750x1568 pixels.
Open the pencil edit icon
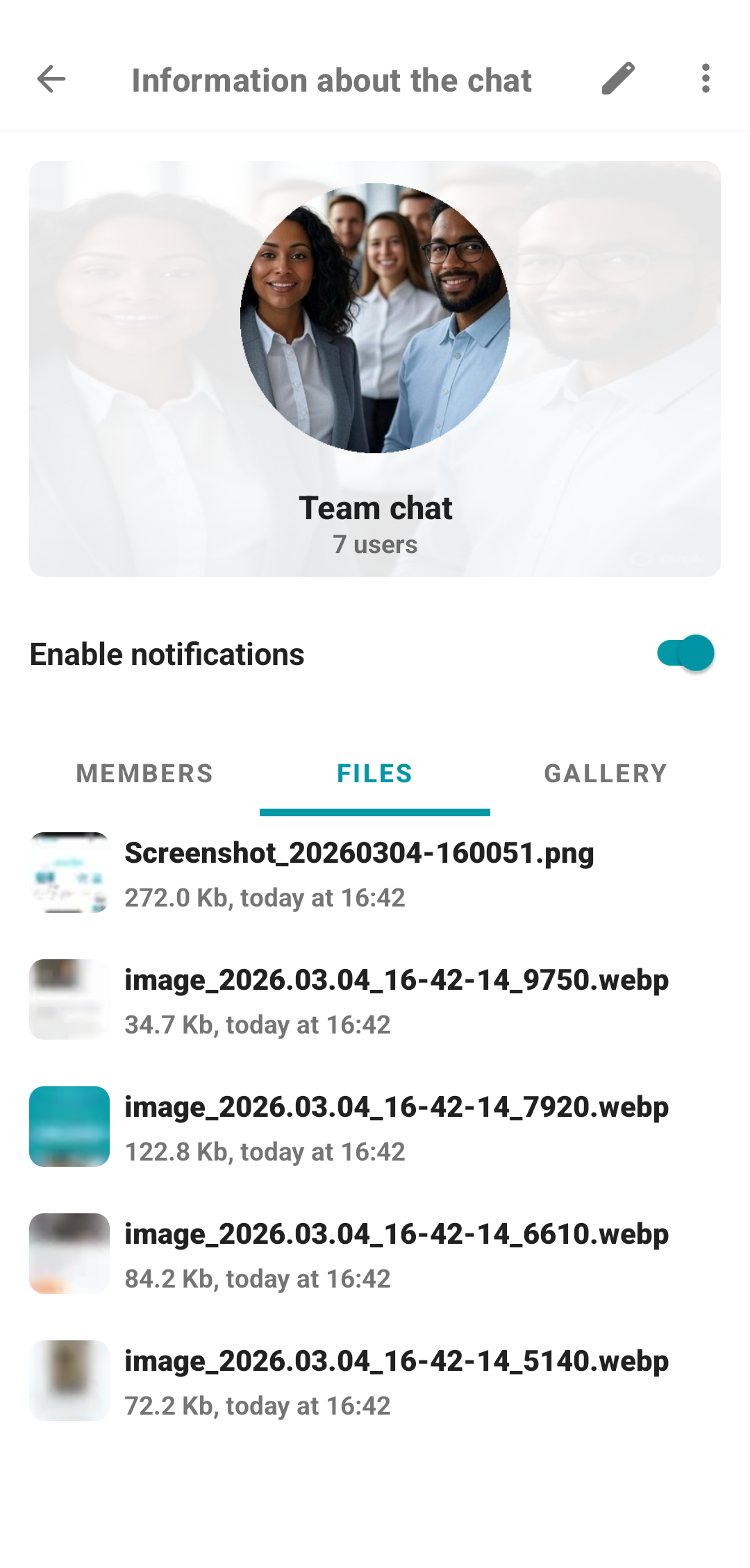617,79
